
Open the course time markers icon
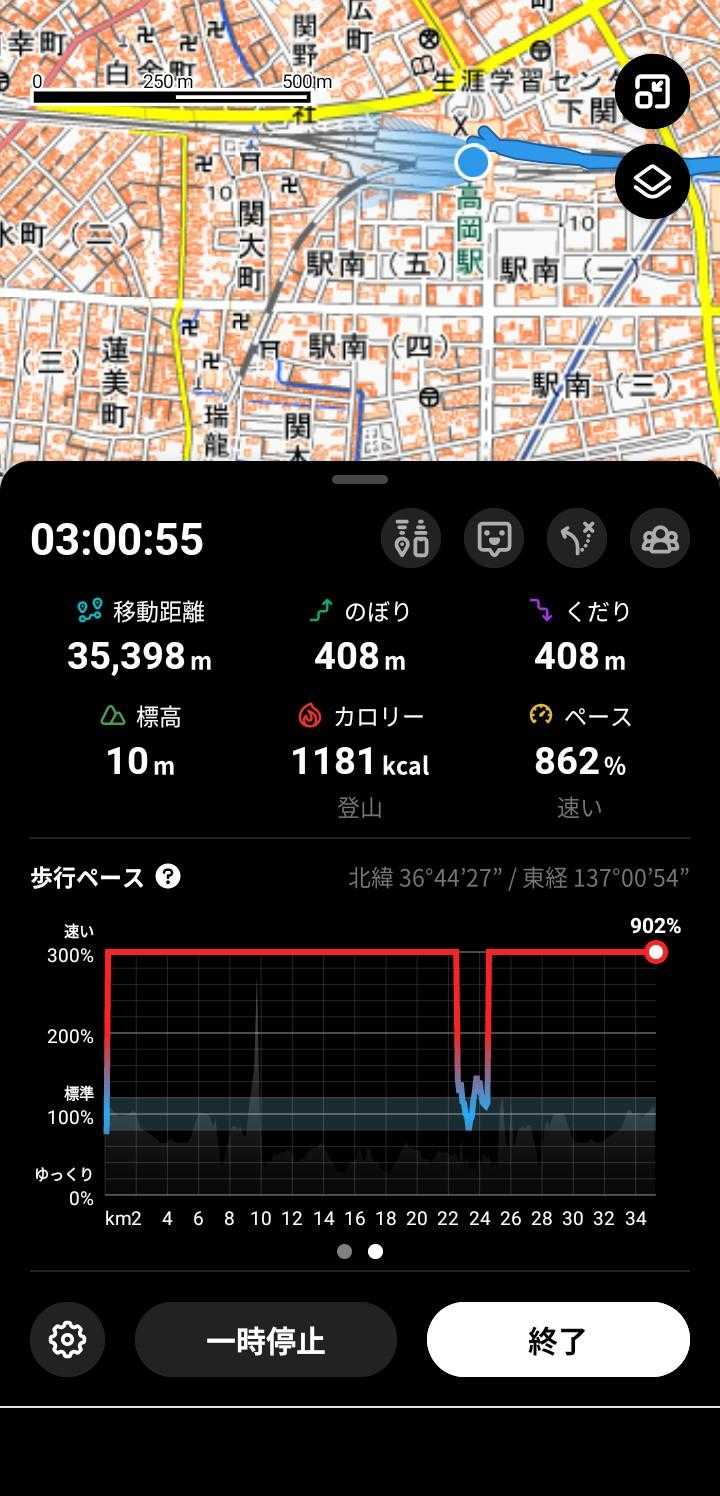[x=411, y=538]
